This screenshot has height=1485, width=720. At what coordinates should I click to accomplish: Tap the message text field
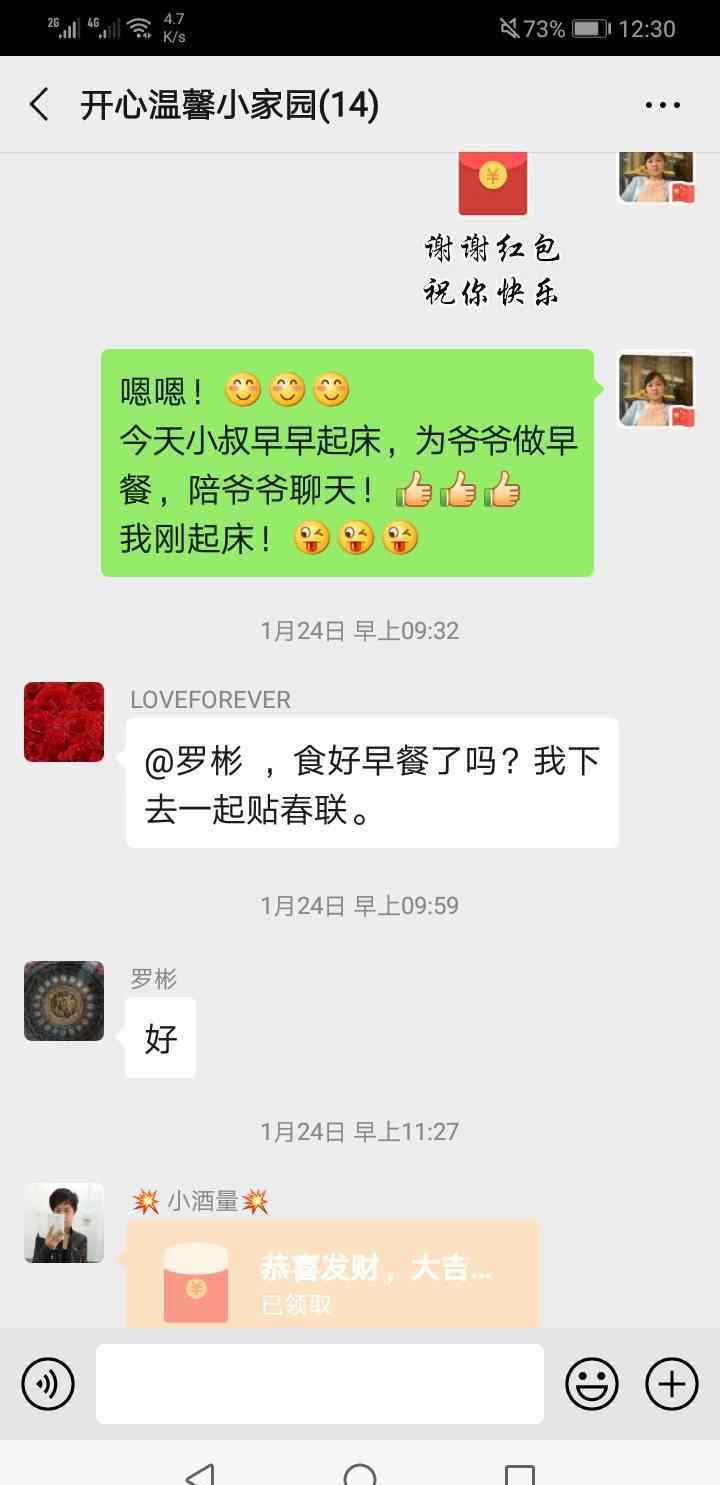(x=320, y=1384)
